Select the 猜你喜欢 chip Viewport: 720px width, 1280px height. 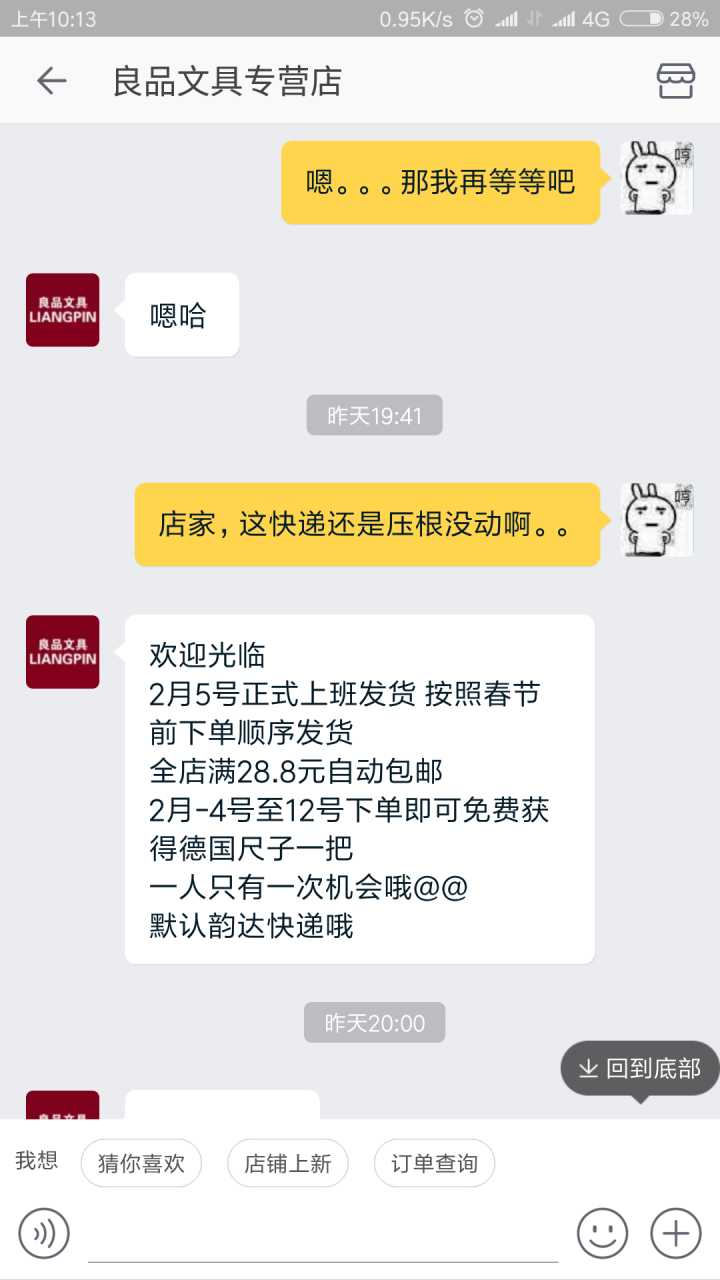141,1163
